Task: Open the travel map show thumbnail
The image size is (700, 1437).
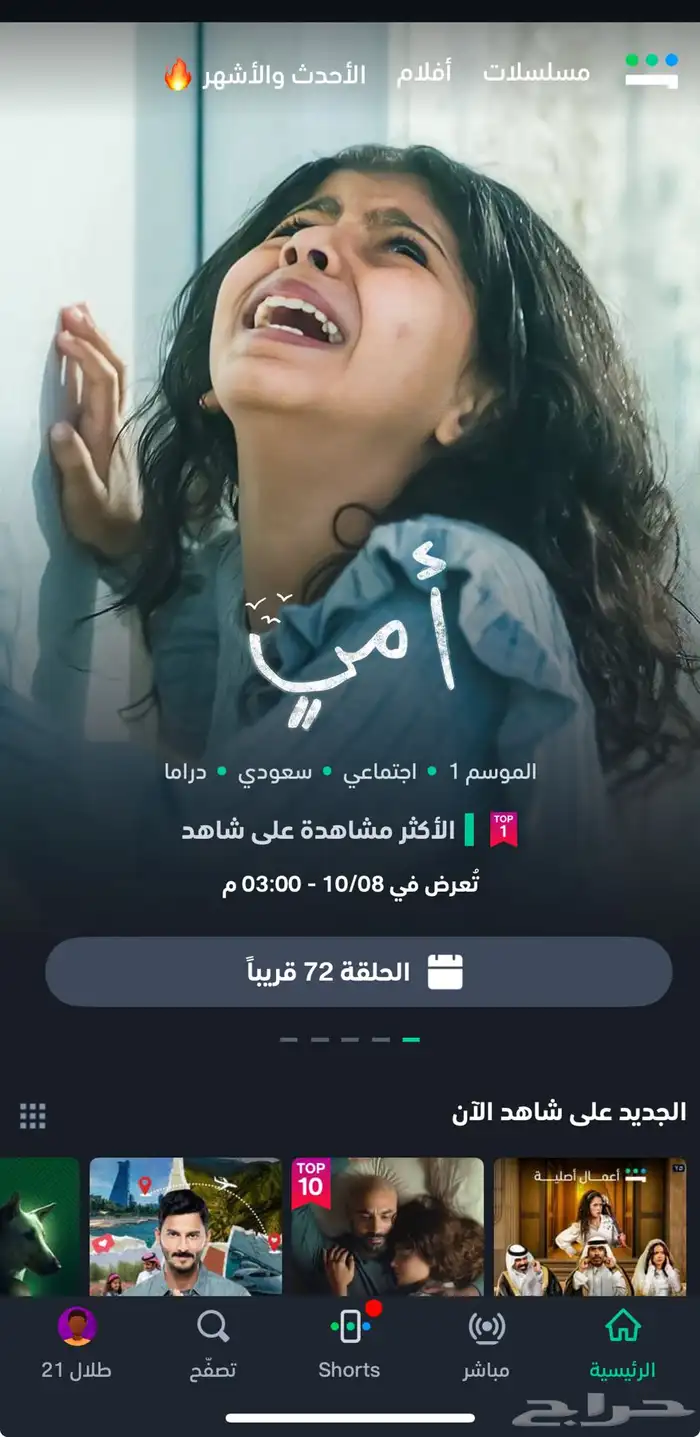Action: (186, 1226)
